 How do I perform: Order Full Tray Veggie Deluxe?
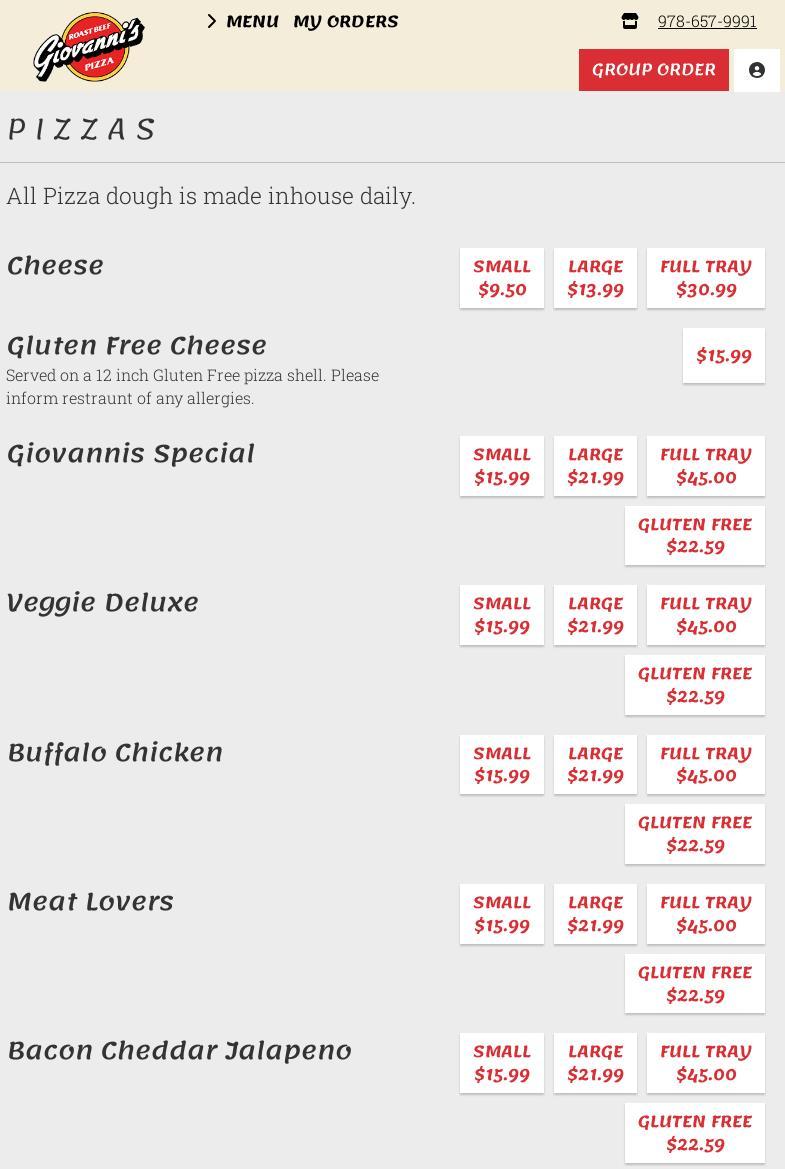pos(705,615)
